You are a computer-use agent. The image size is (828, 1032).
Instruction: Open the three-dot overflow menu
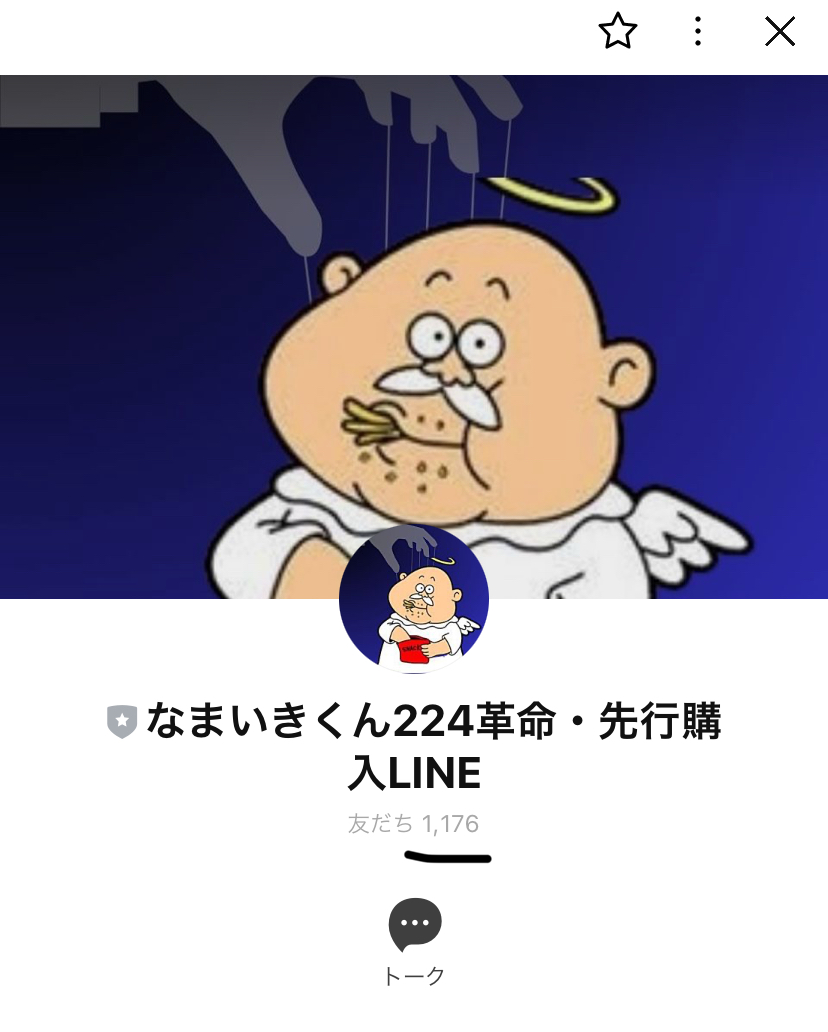click(x=698, y=32)
